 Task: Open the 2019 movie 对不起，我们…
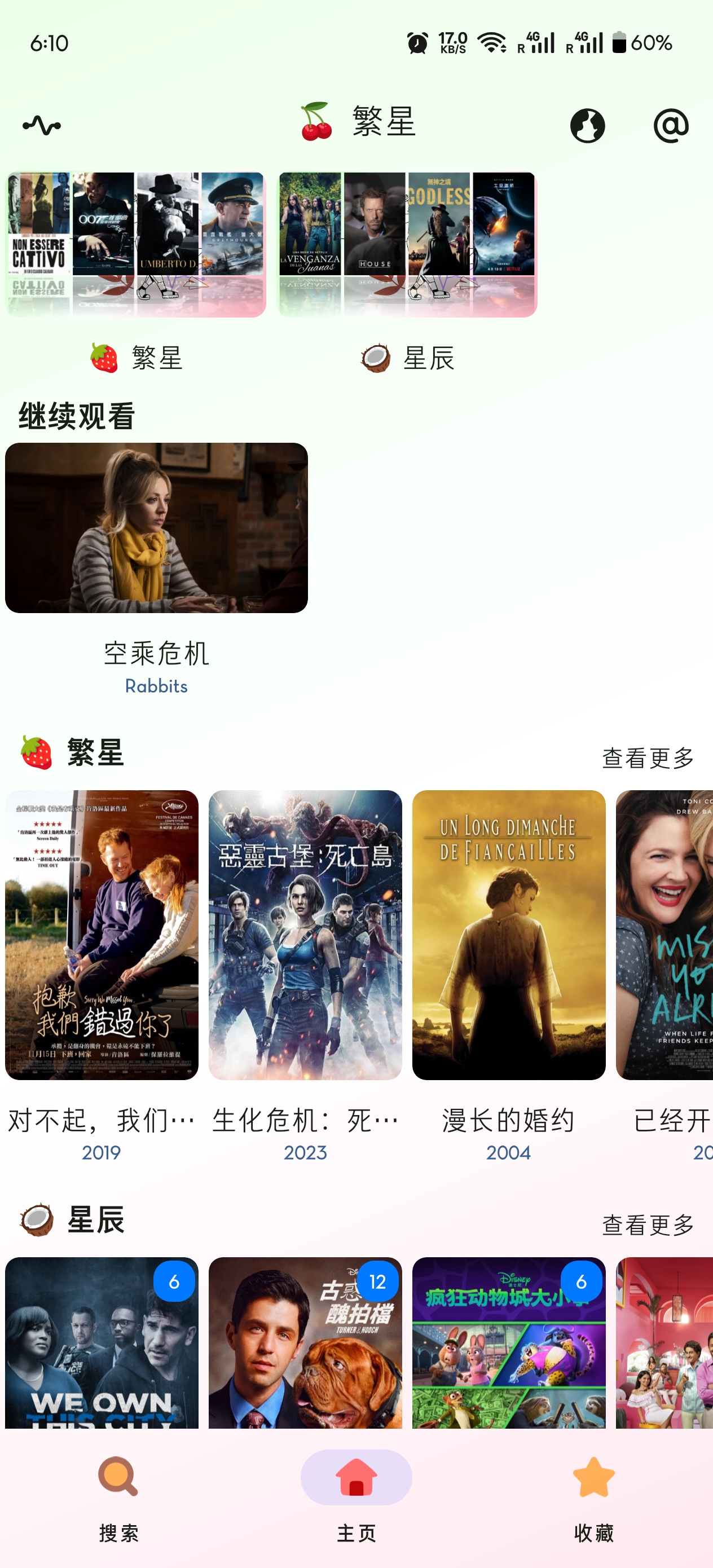102,935
